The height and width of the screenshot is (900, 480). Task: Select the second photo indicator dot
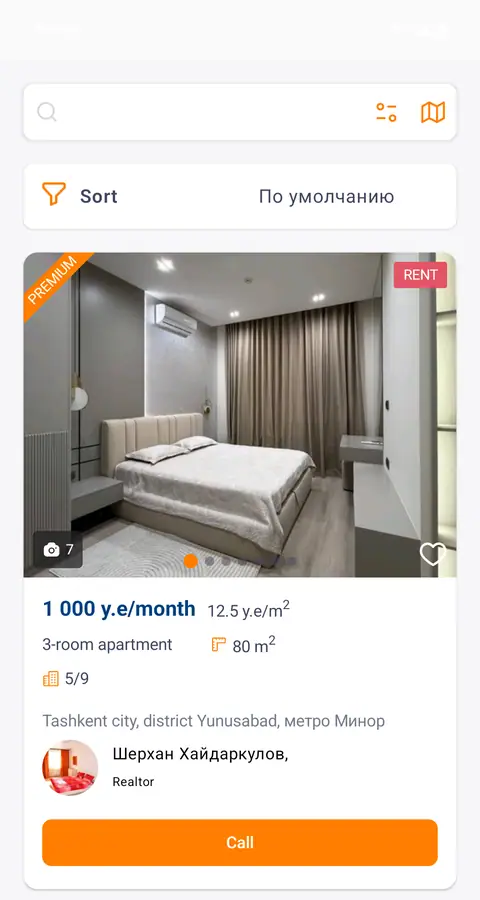coord(210,561)
